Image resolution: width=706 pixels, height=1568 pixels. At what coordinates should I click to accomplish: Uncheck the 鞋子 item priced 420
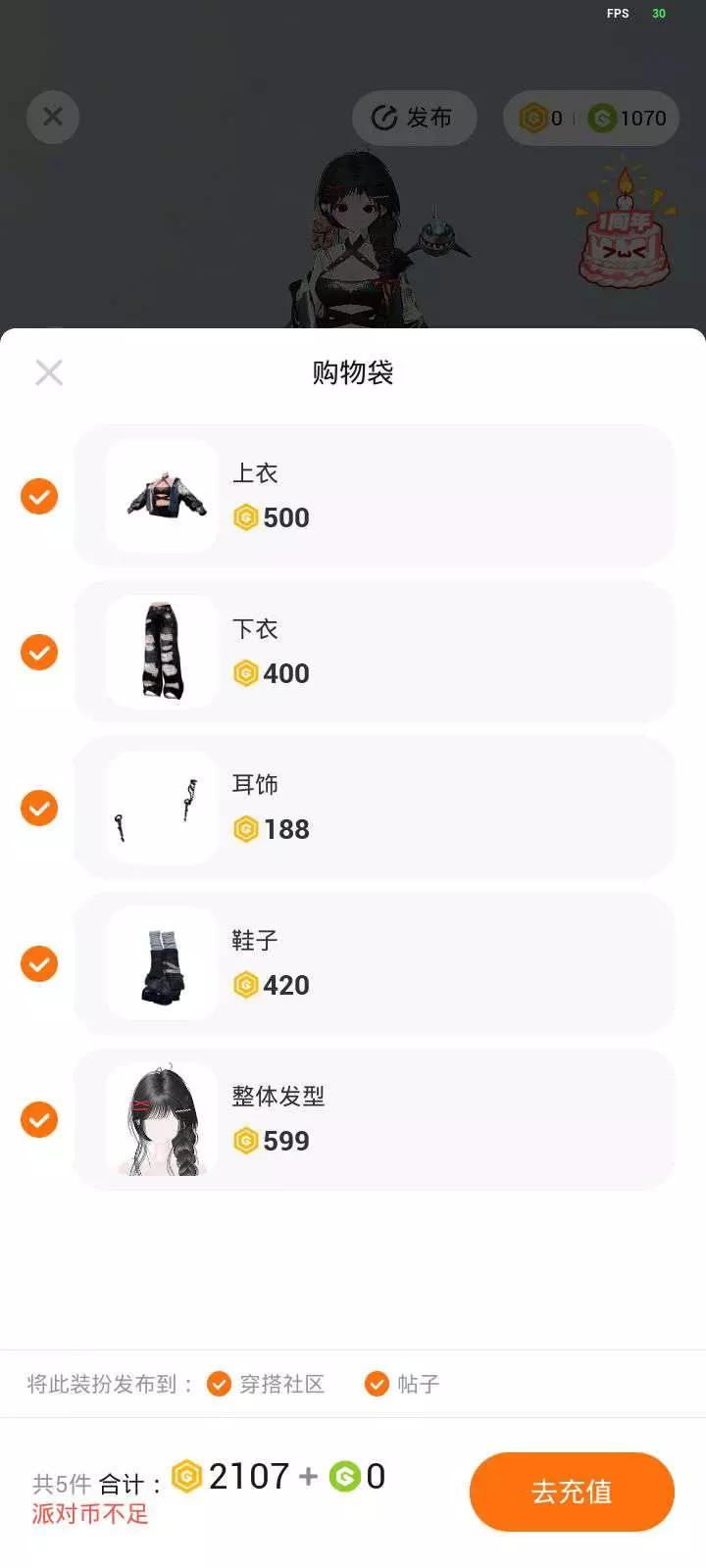click(39, 964)
